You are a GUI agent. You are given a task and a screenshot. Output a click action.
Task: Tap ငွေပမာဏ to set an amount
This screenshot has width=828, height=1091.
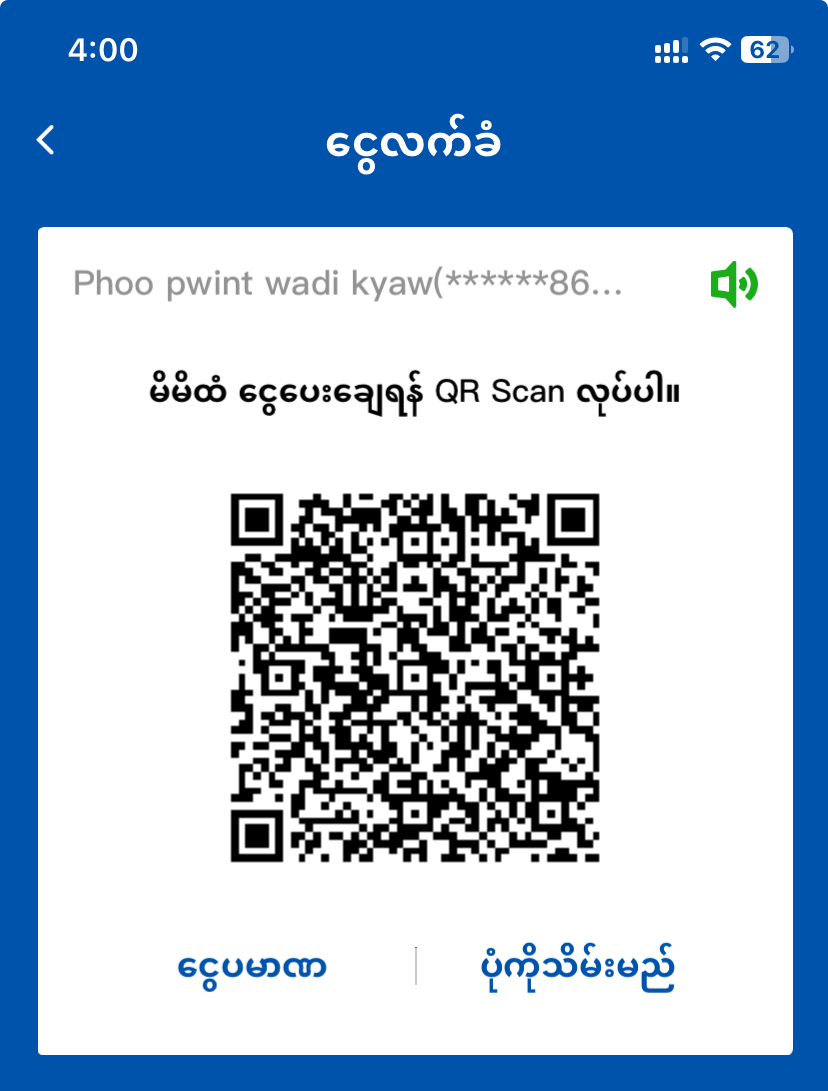pyautogui.click(x=252, y=967)
